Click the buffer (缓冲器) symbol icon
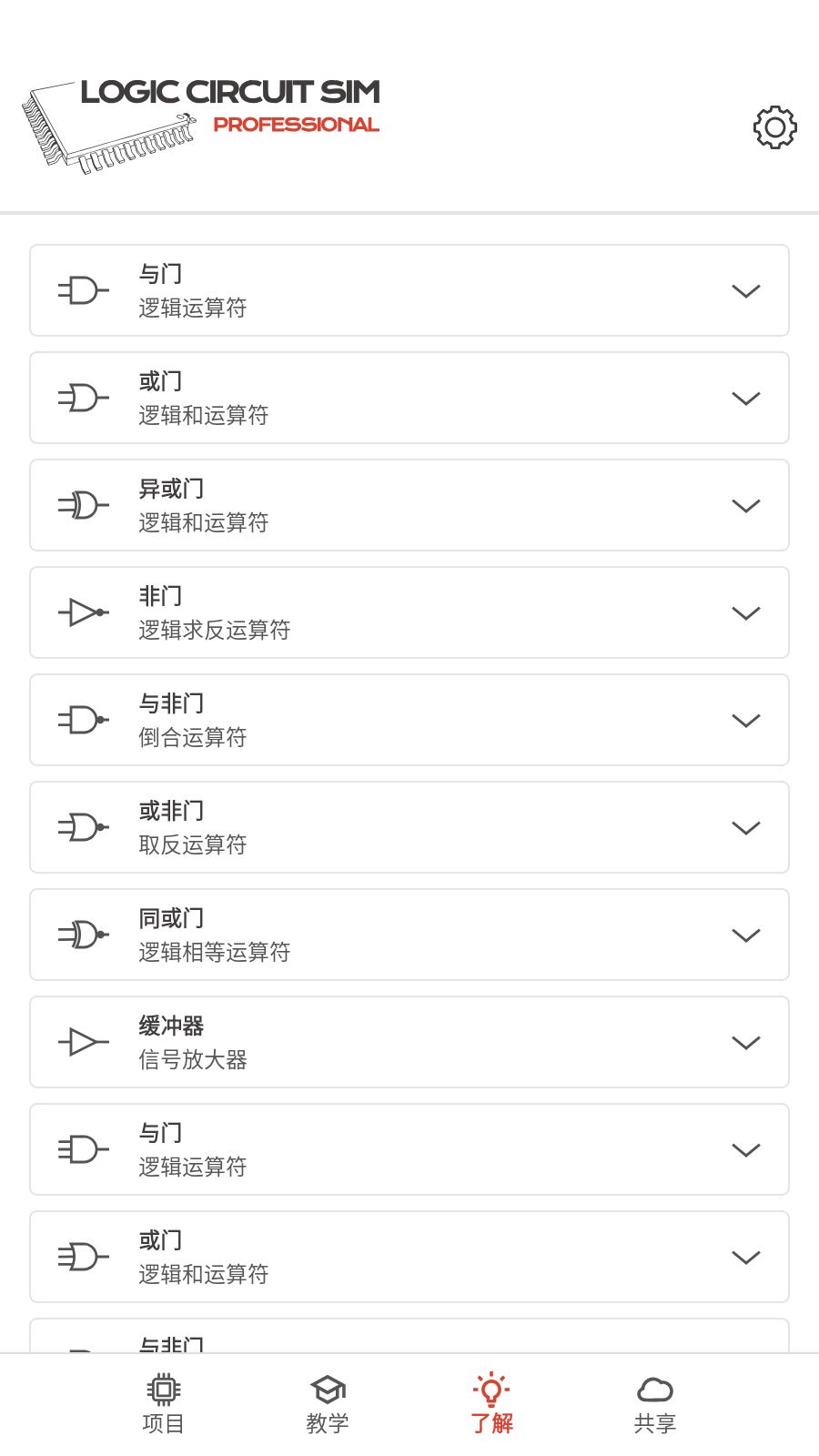The image size is (819, 1456). 81,1042
